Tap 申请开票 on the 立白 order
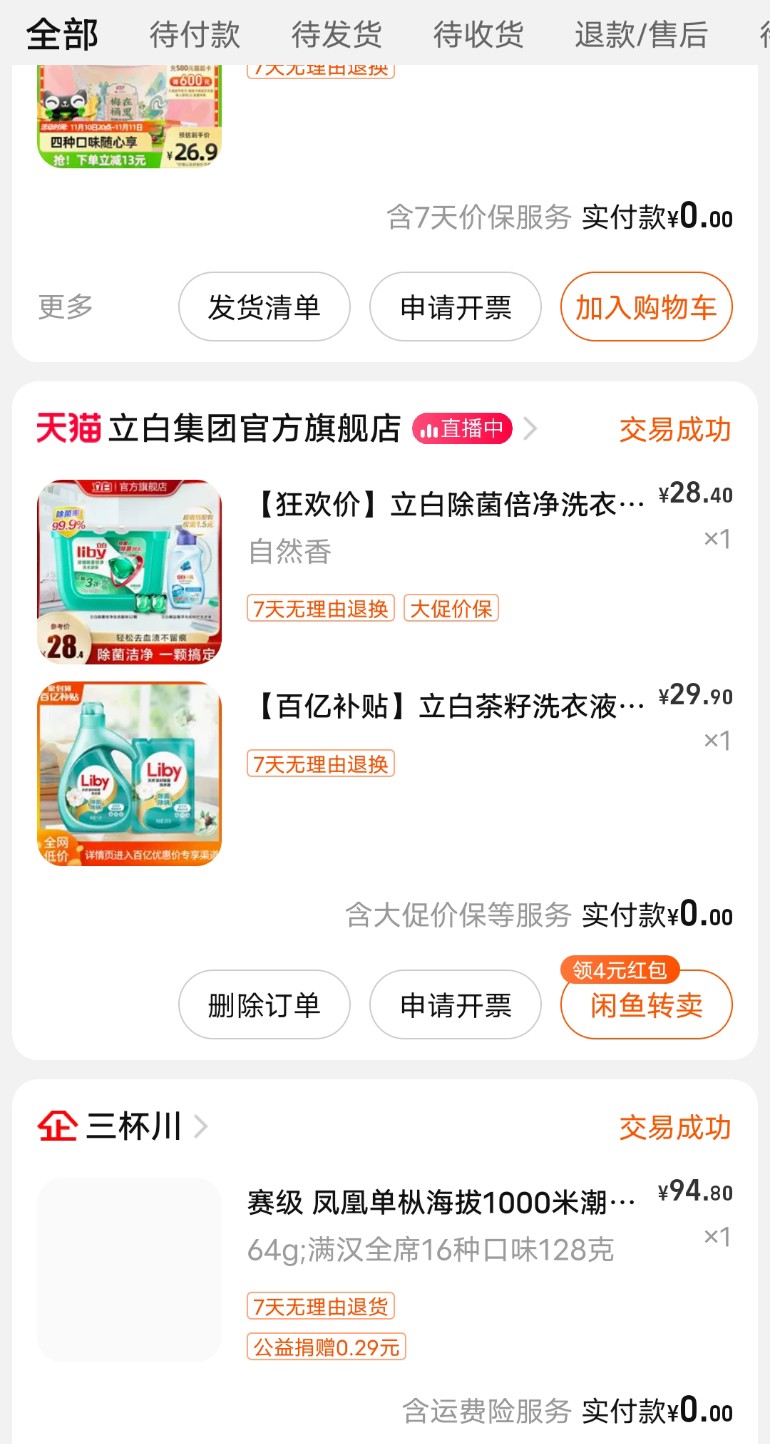The height and width of the screenshot is (1444, 770). (455, 1005)
